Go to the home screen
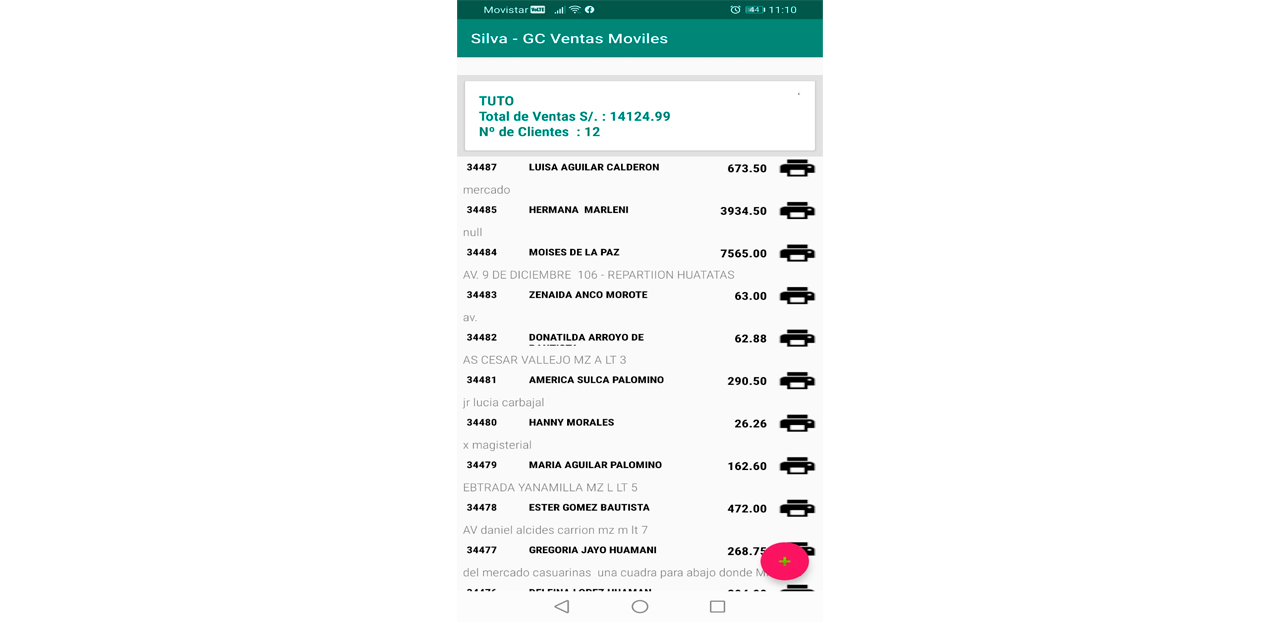1280x622 pixels. 640,606
